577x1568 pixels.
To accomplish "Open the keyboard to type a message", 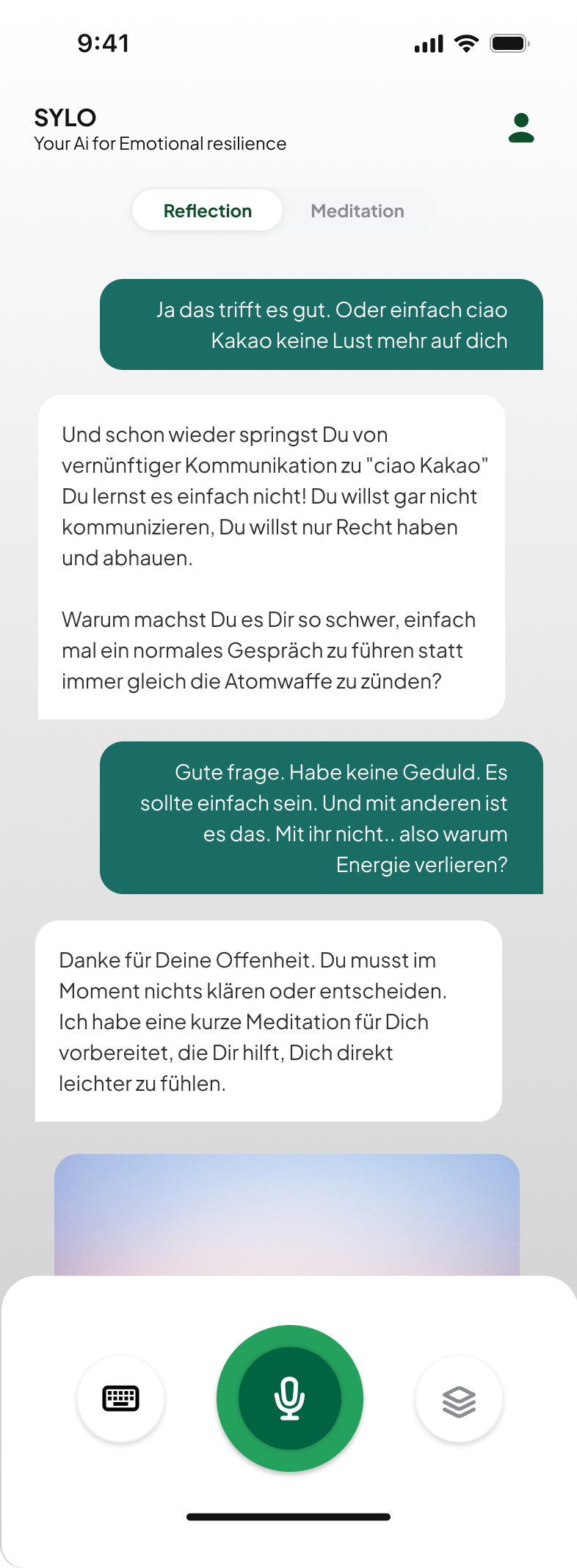I will [121, 1398].
